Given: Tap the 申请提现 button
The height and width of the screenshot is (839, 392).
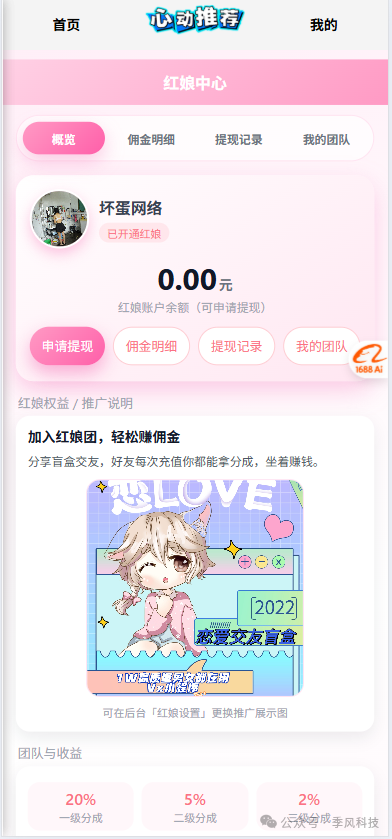Looking at the screenshot, I should click(67, 346).
